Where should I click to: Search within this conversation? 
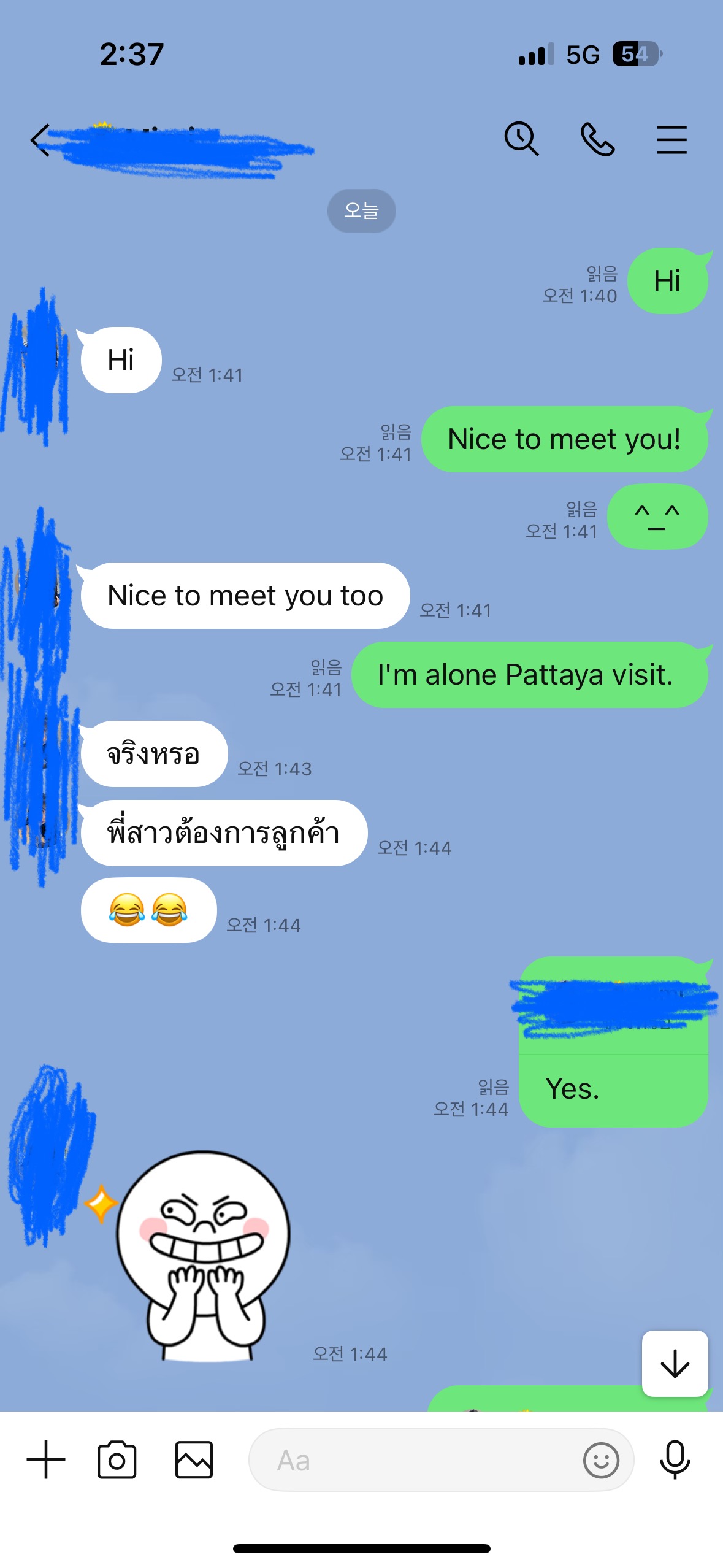(521, 139)
